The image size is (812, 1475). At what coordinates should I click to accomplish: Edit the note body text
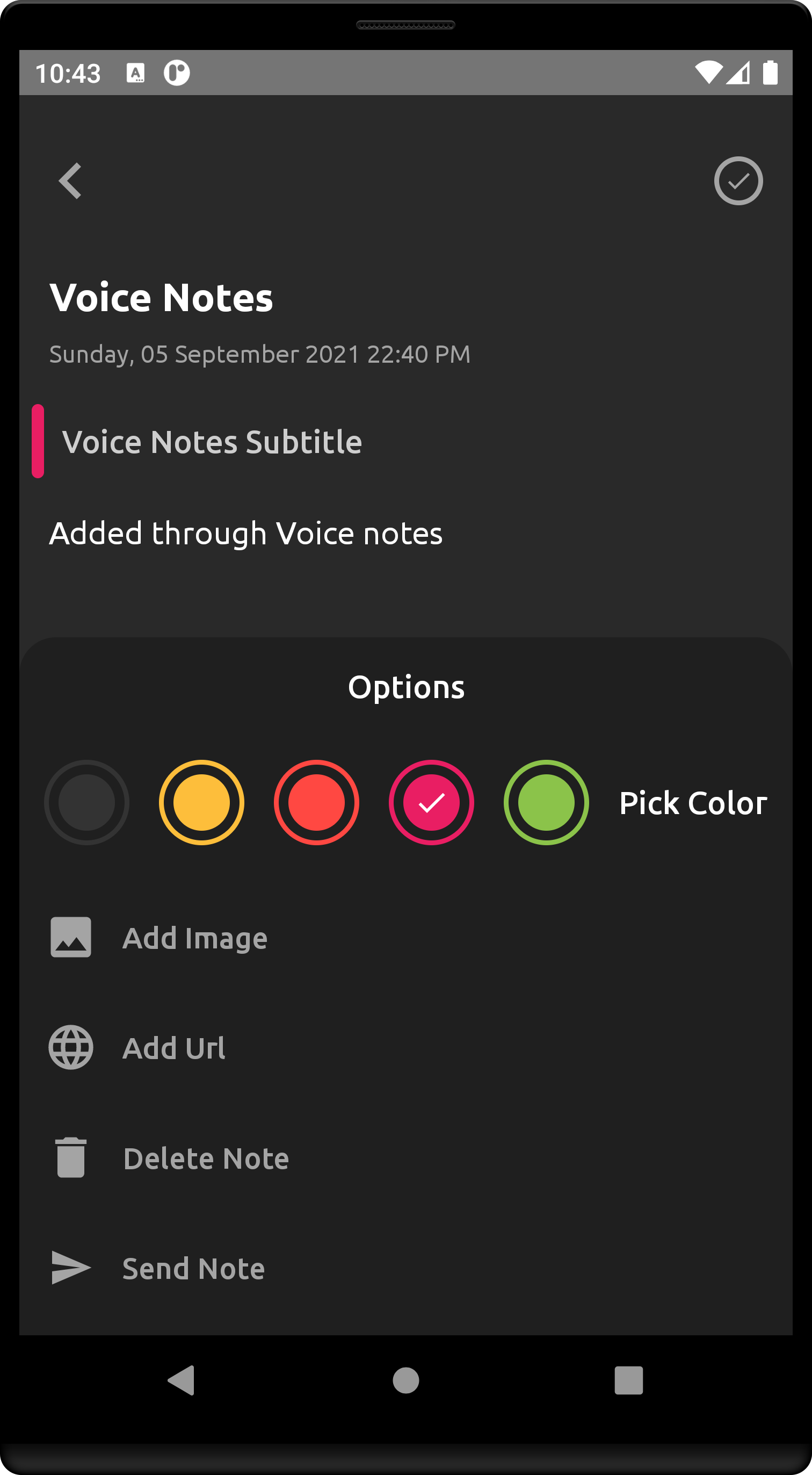click(x=245, y=534)
